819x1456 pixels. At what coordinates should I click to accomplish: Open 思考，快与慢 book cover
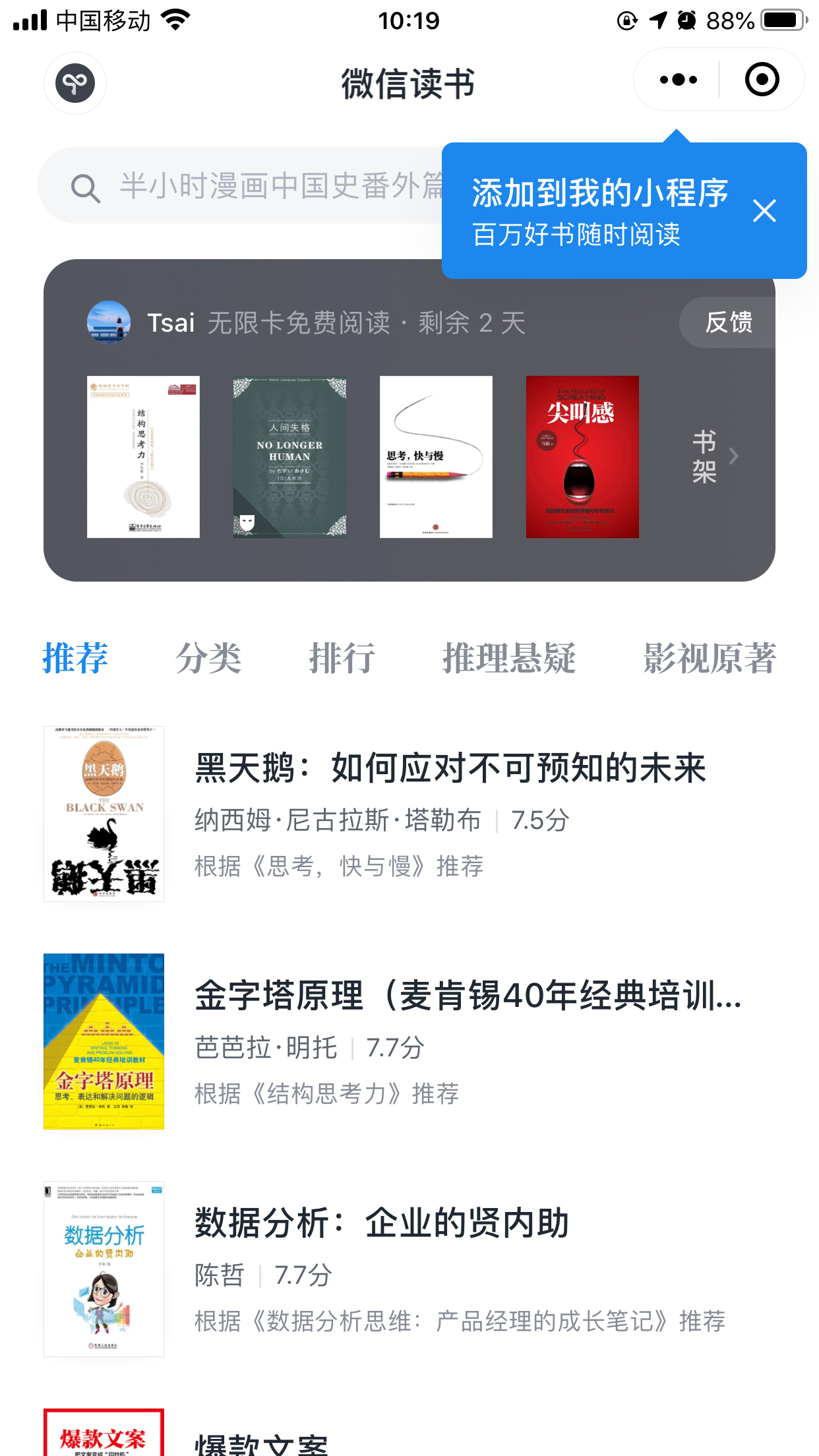(436, 457)
